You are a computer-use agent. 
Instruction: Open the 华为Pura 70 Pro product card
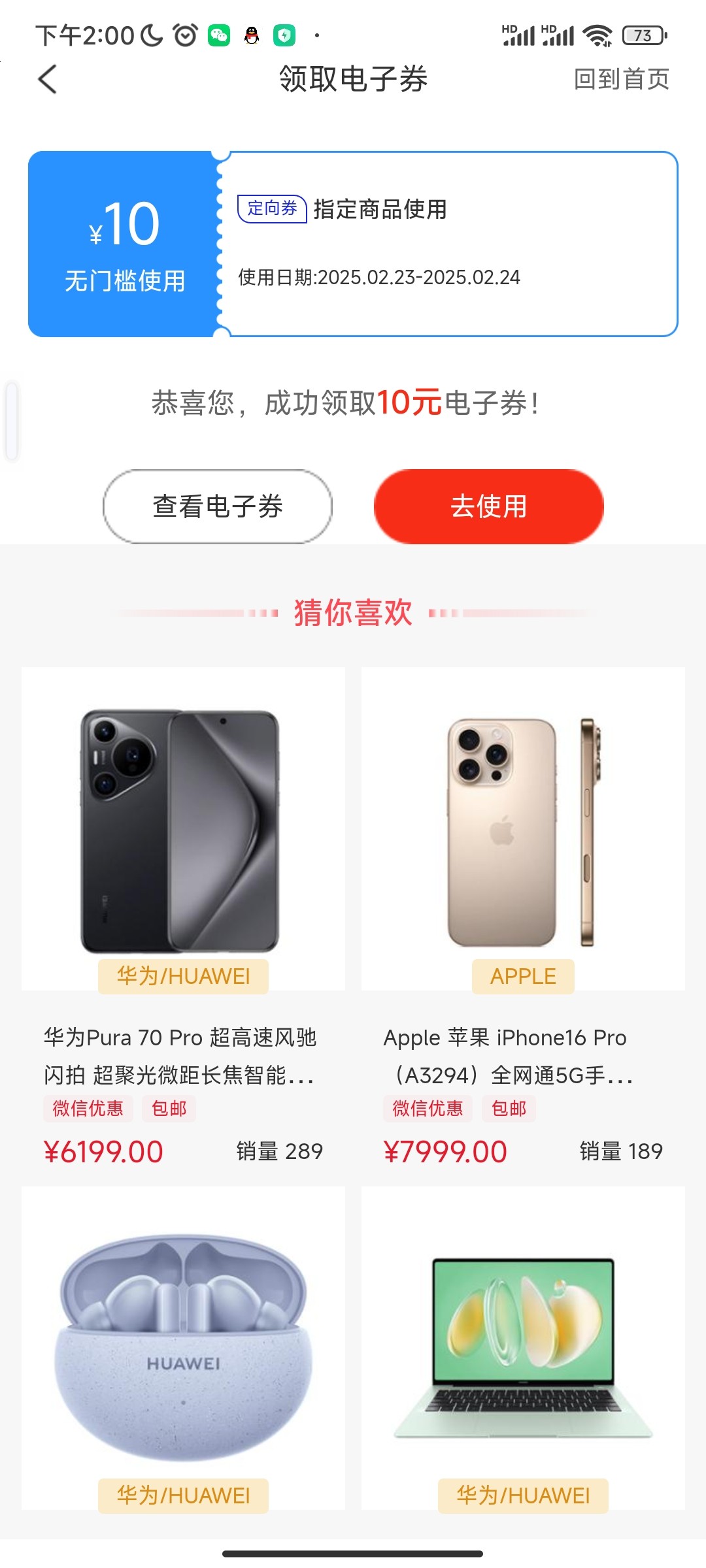pos(183,915)
